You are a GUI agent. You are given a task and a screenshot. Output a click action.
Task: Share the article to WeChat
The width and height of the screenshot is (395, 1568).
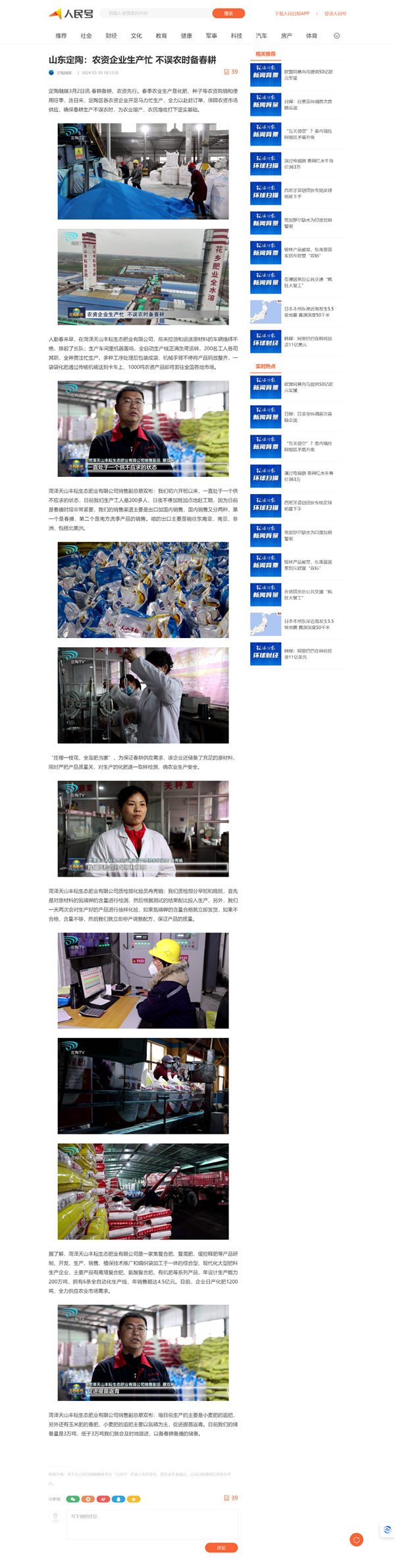[x=73, y=1499]
